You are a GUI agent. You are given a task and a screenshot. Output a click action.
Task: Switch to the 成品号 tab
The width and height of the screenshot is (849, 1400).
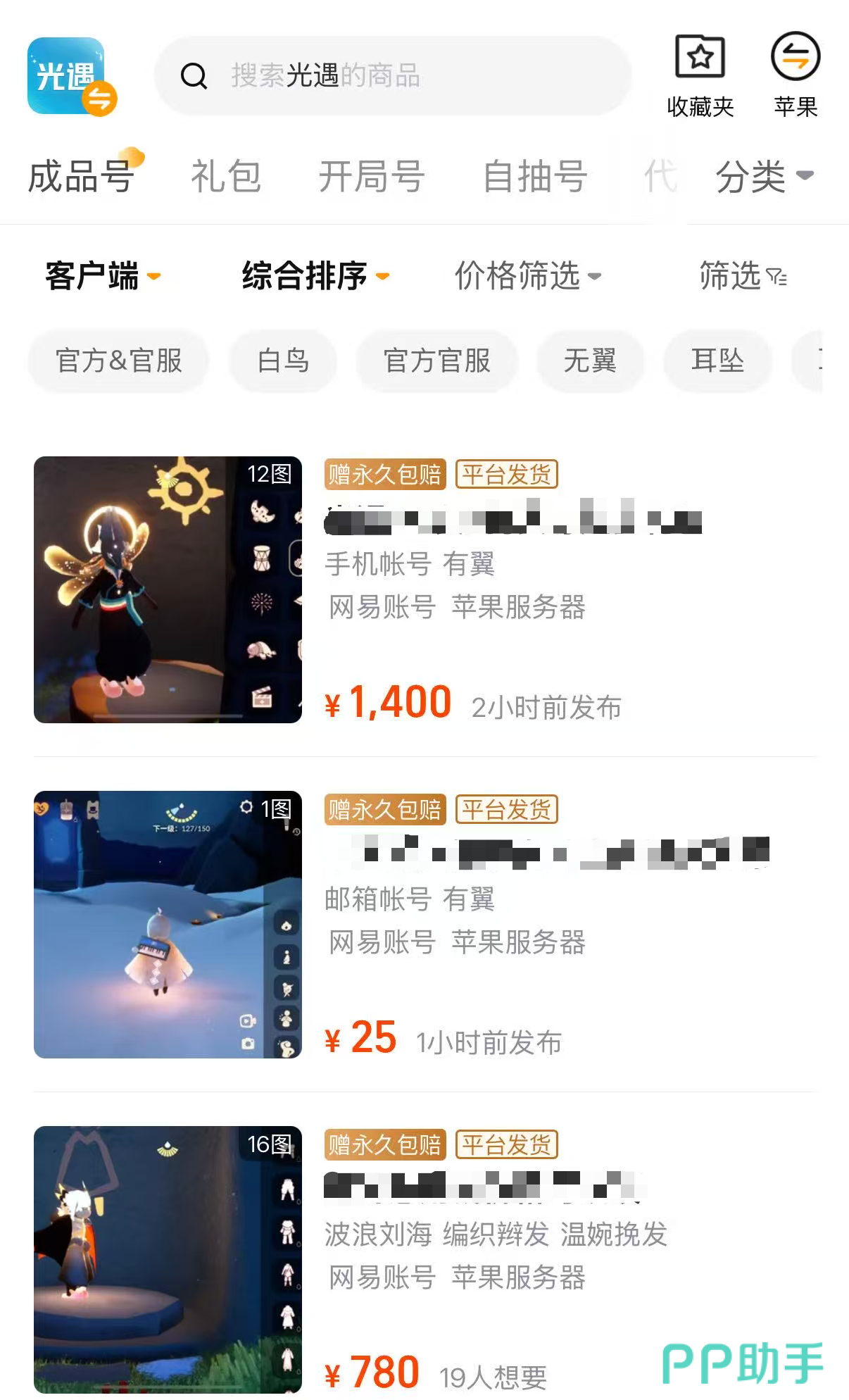[x=81, y=176]
